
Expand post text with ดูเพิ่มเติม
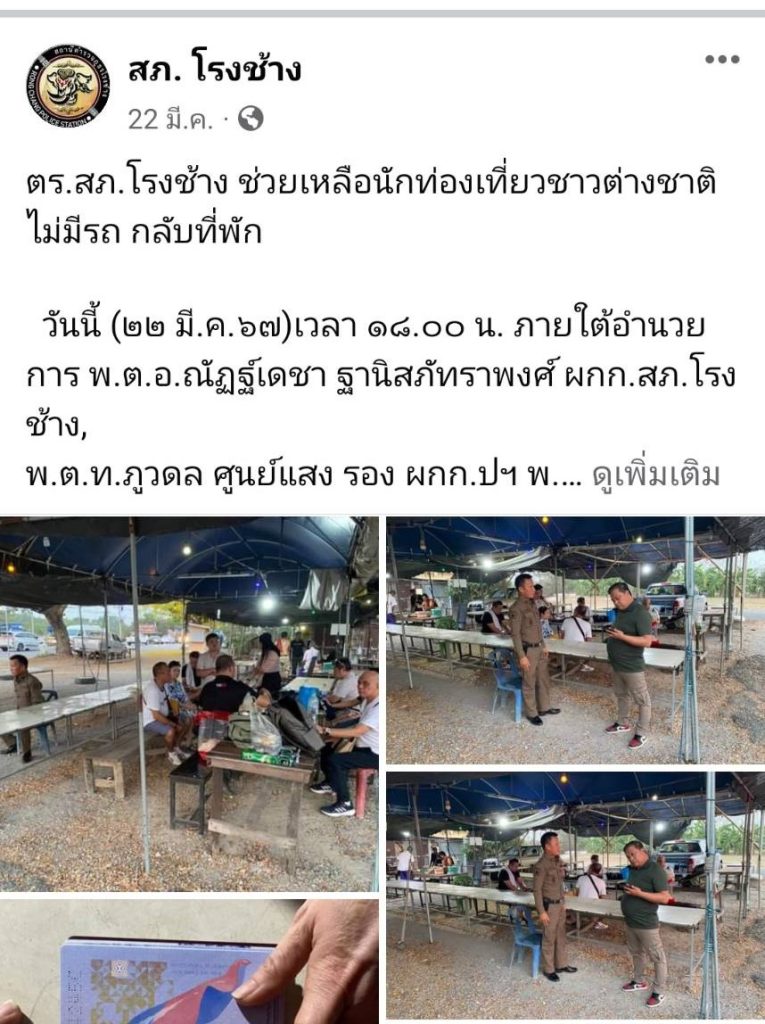(x=655, y=474)
